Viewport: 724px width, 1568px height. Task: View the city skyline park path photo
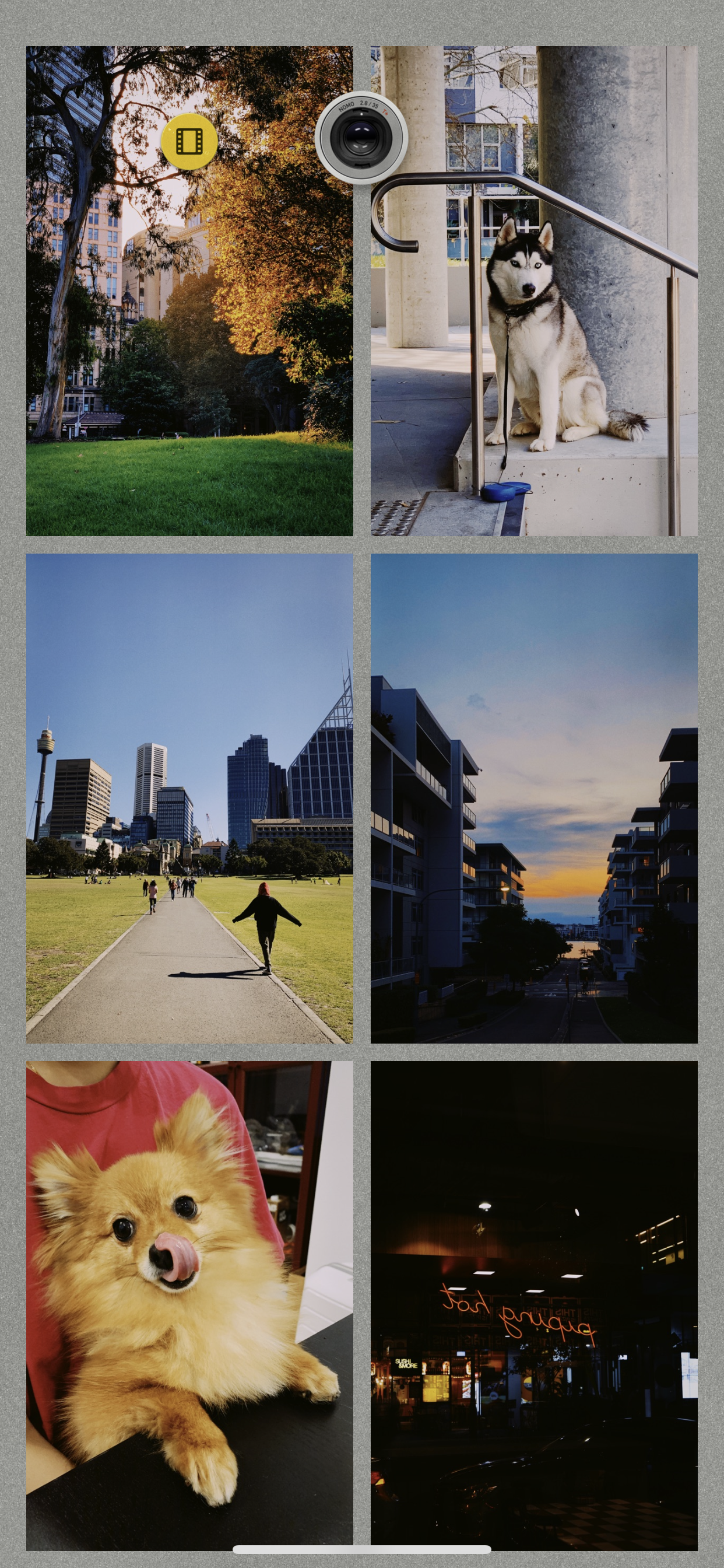(189, 798)
